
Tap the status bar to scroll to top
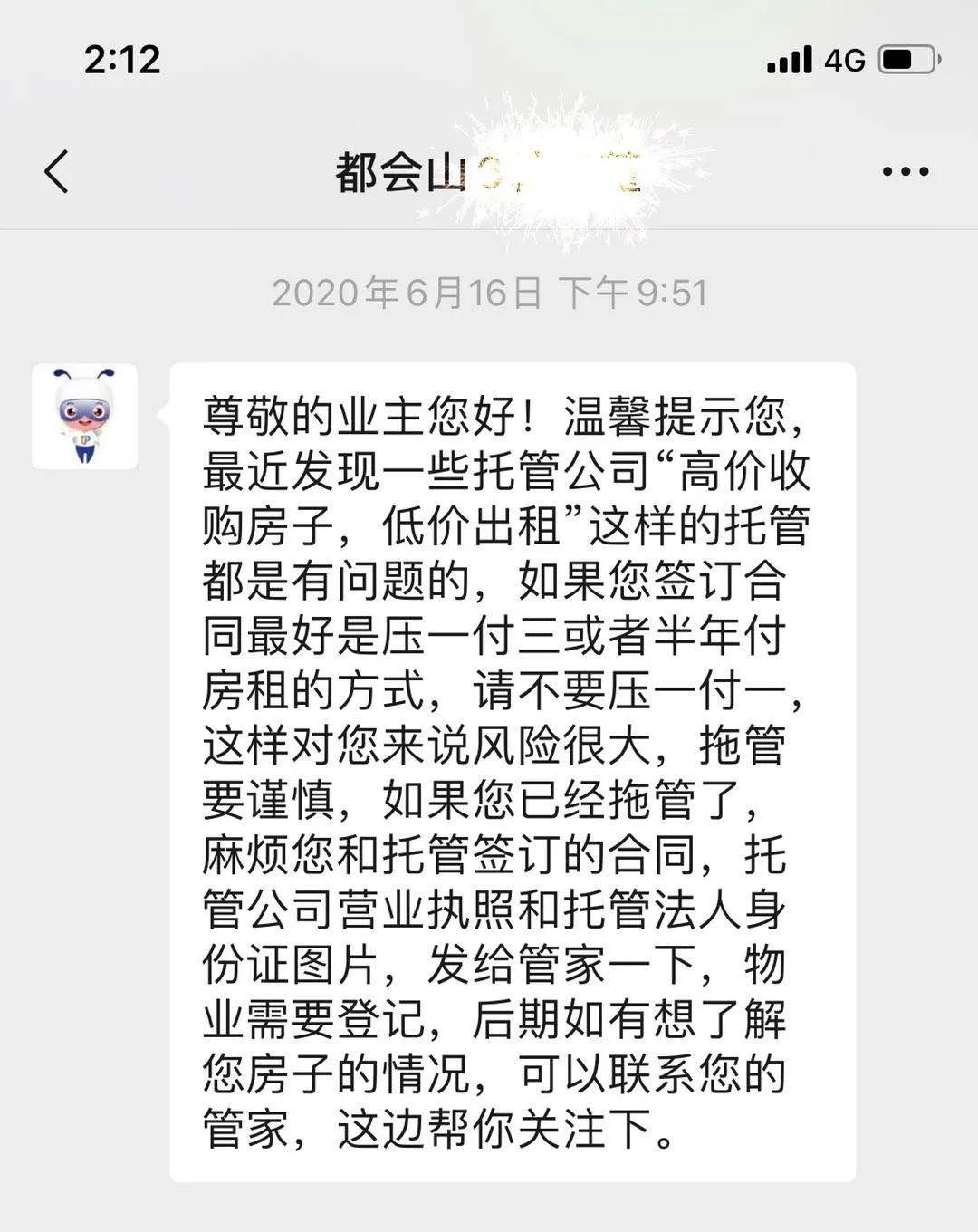click(489, 60)
